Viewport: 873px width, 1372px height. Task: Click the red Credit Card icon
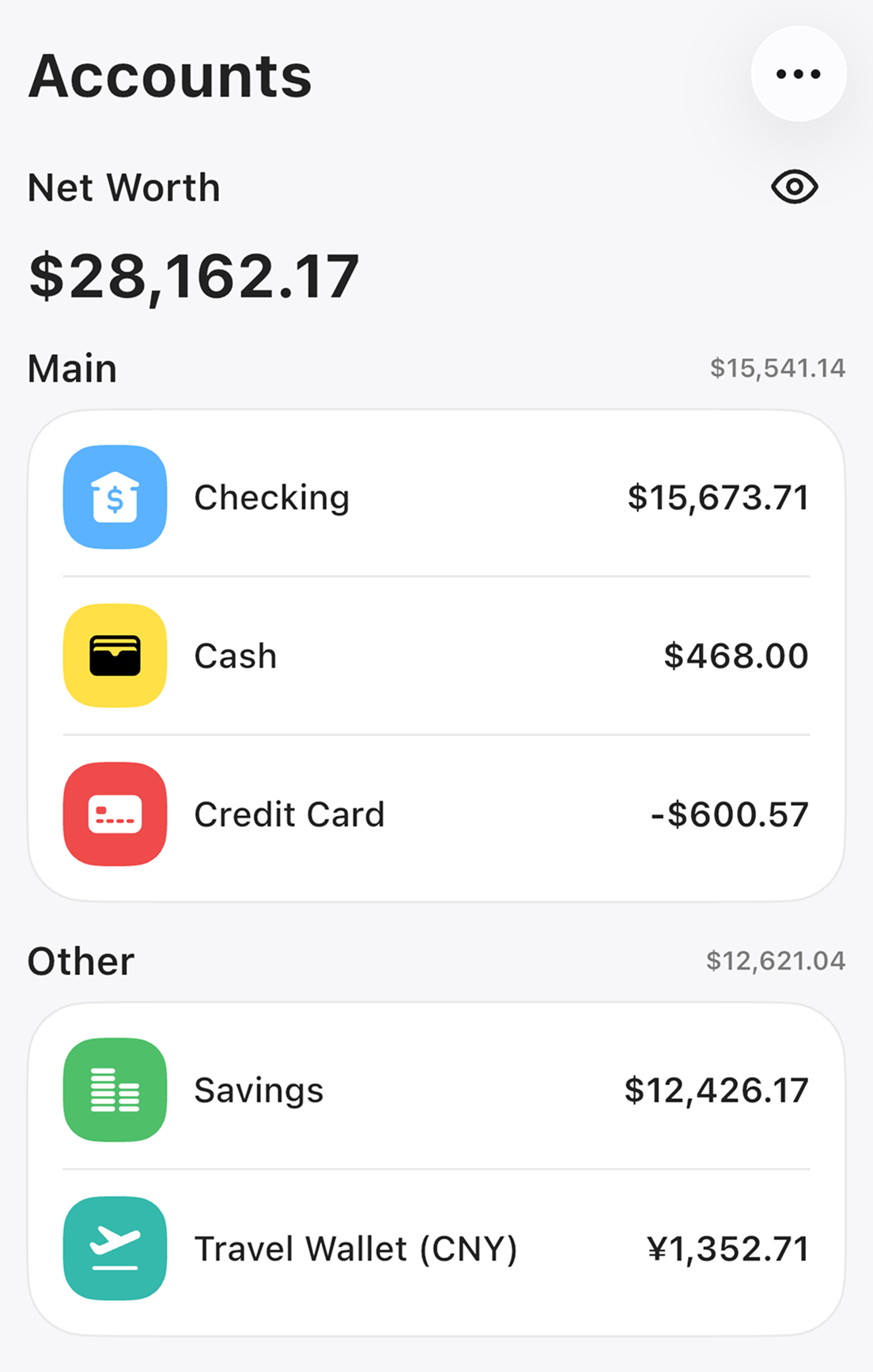point(114,815)
